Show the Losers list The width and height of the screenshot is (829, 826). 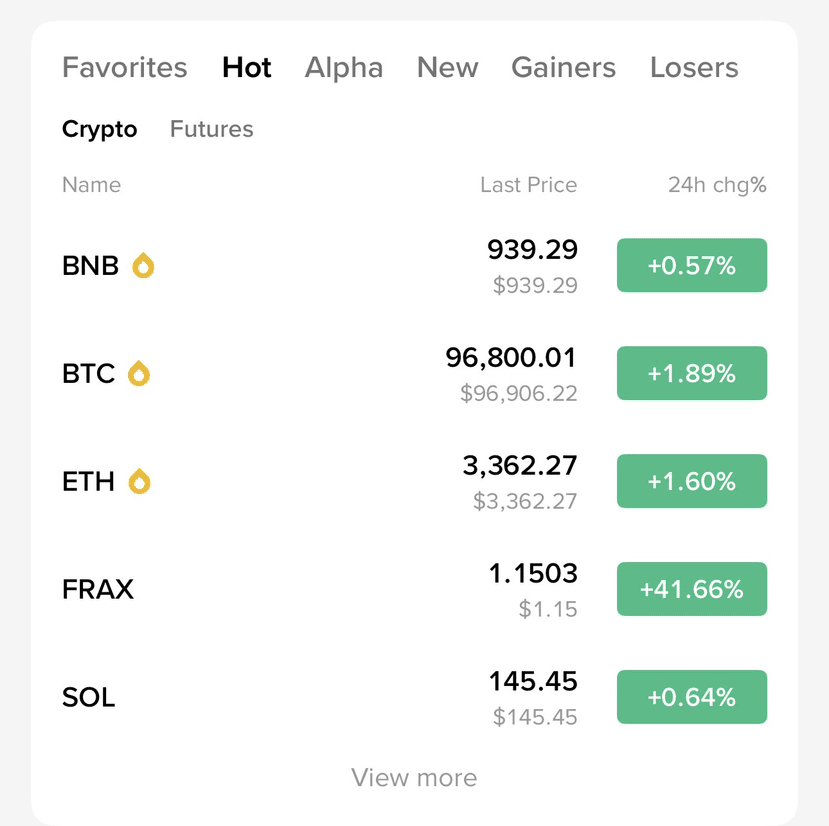point(694,68)
